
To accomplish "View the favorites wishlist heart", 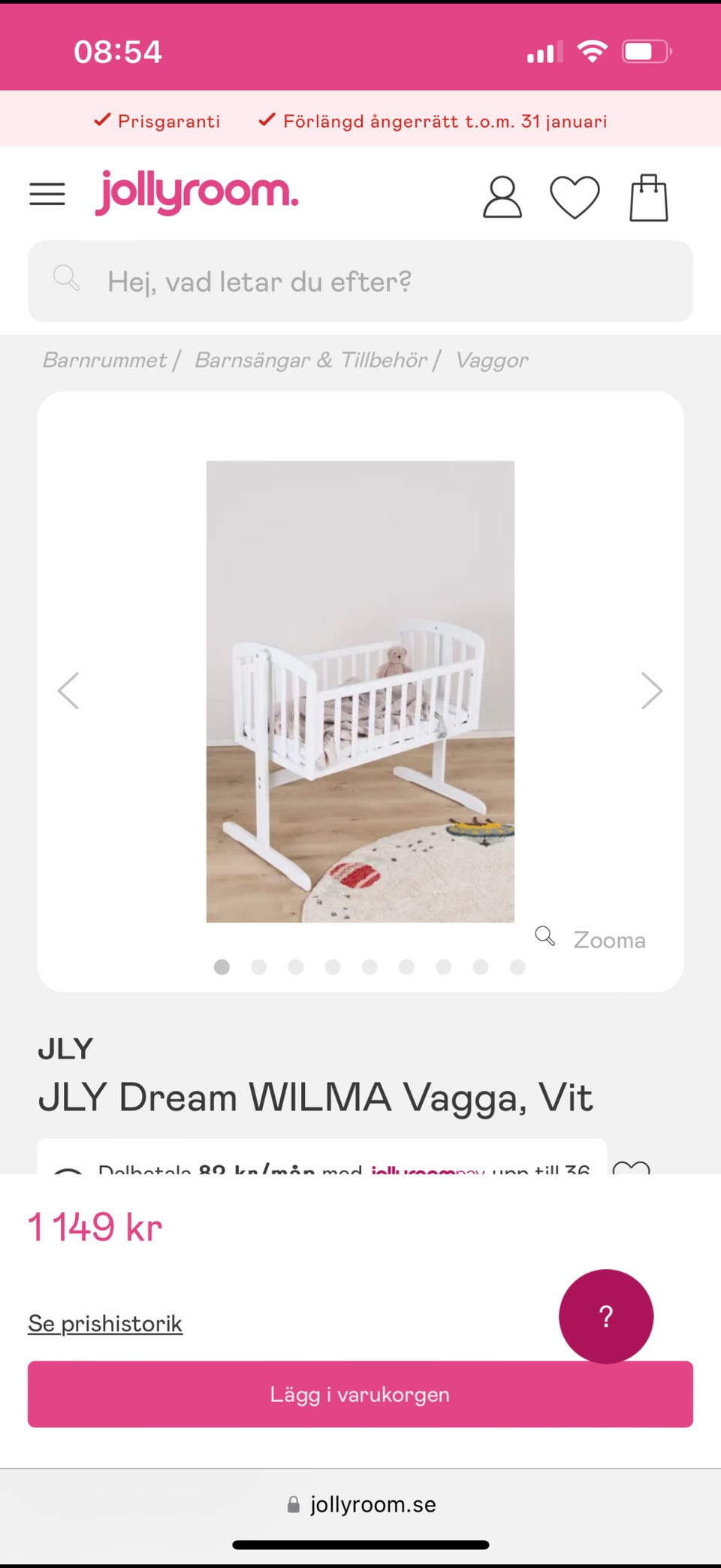I will click(575, 197).
